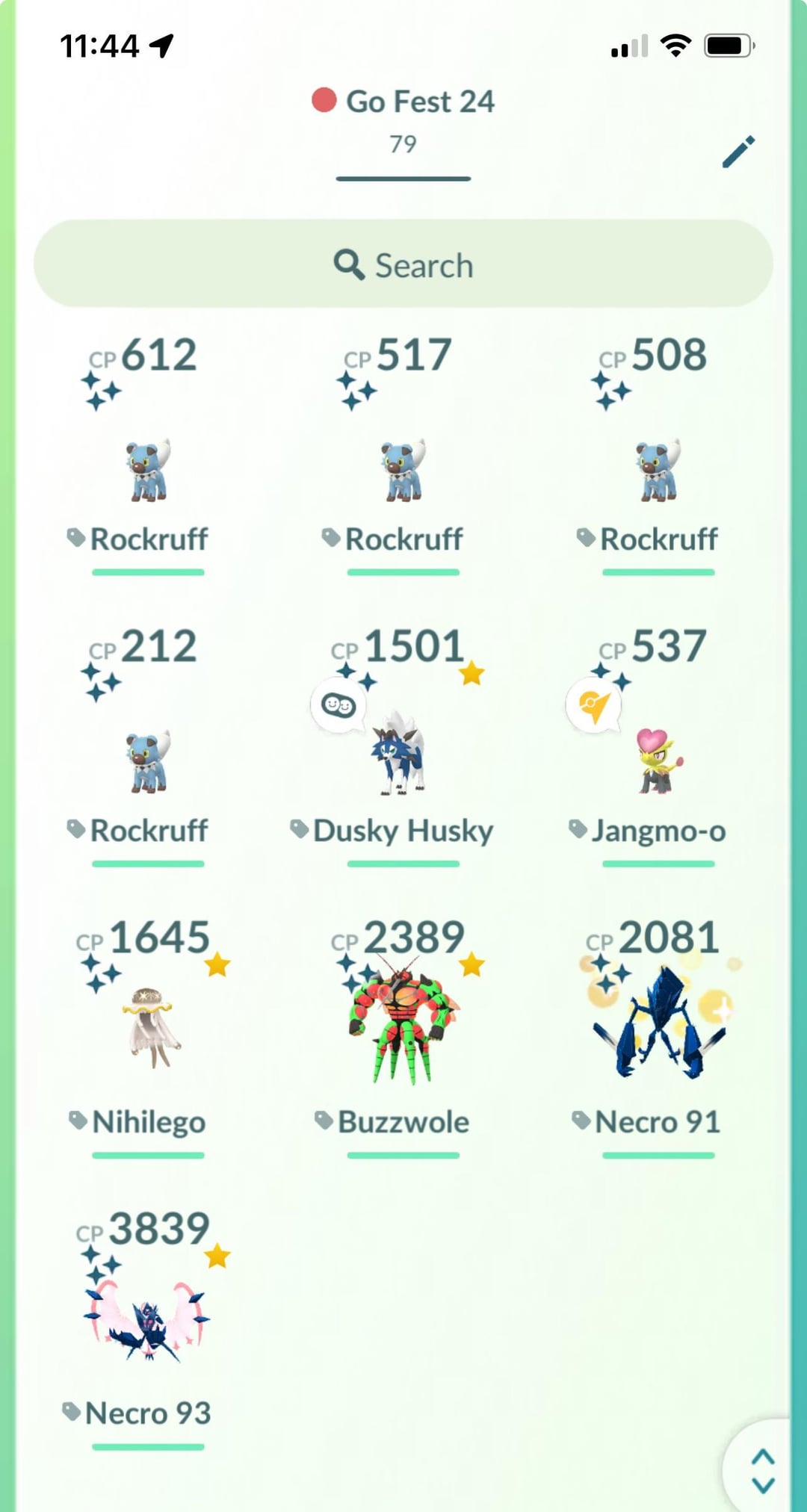
Task: Open the Rockruff with CP 612
Action: coord(148,471)
